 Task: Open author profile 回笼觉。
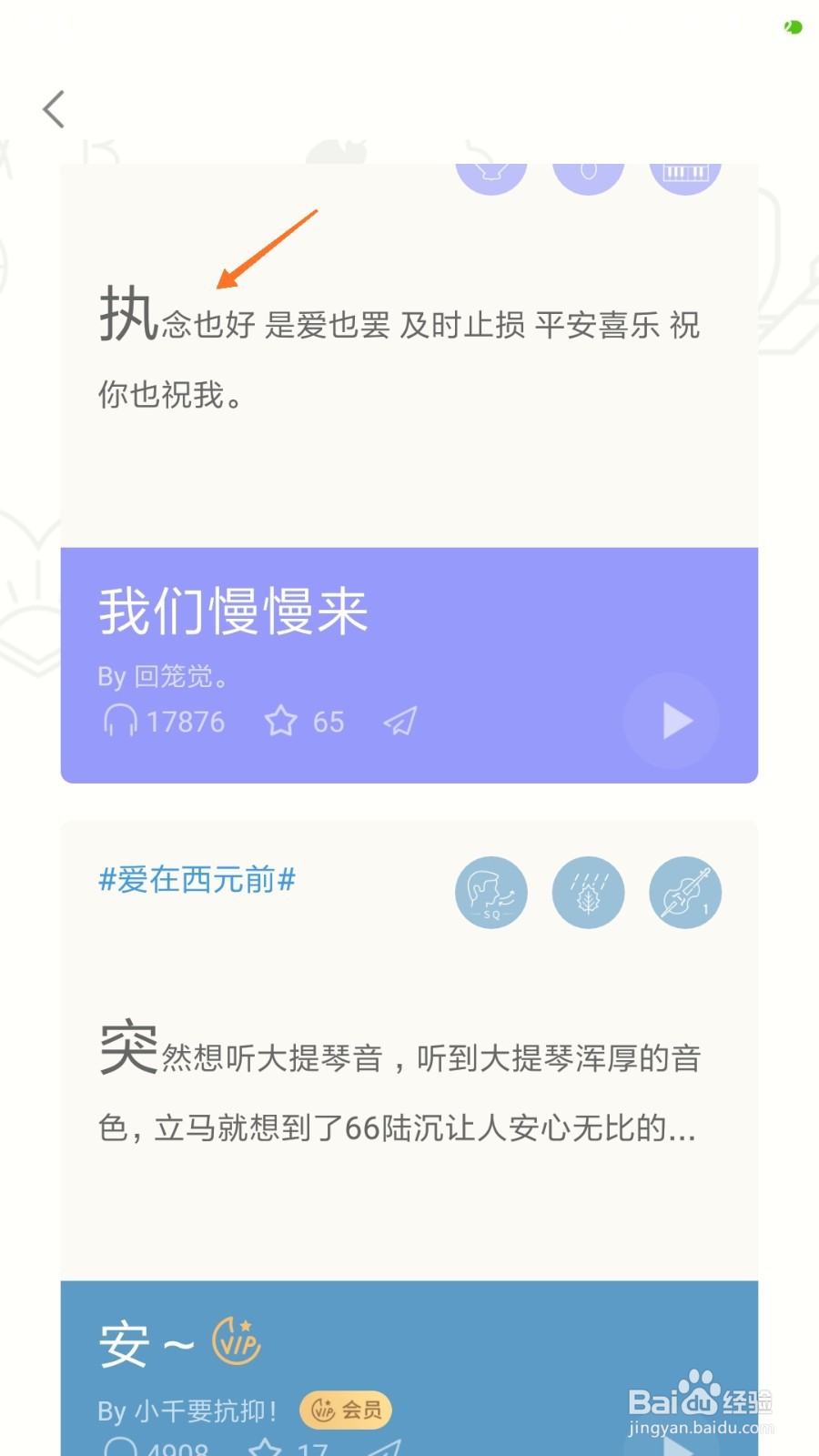177,676
